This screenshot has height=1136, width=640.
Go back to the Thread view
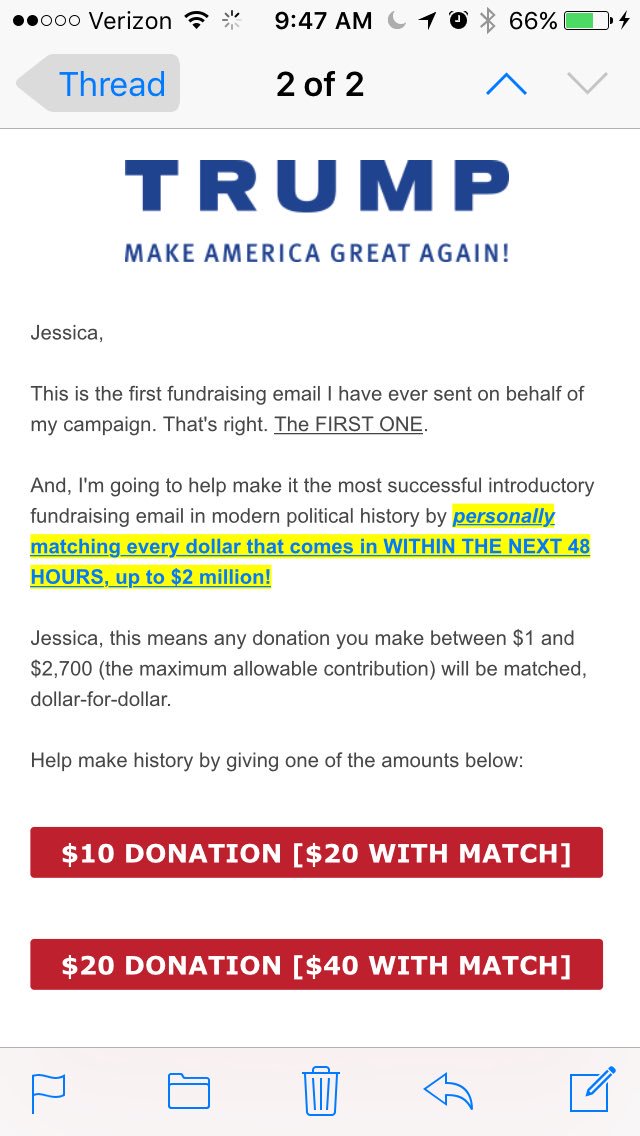coord(99,83)
